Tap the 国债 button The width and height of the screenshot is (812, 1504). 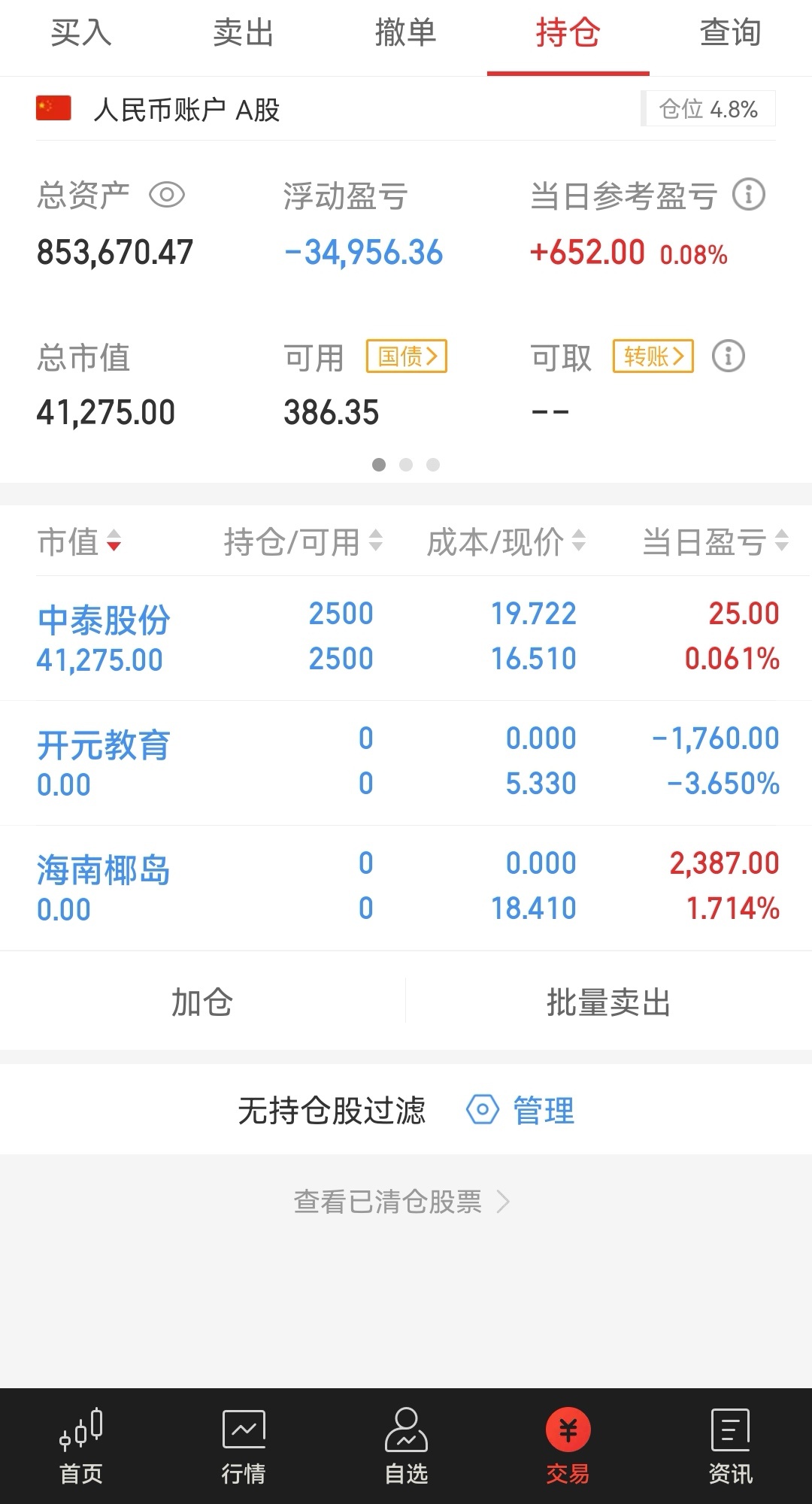(x=407, y=356)
